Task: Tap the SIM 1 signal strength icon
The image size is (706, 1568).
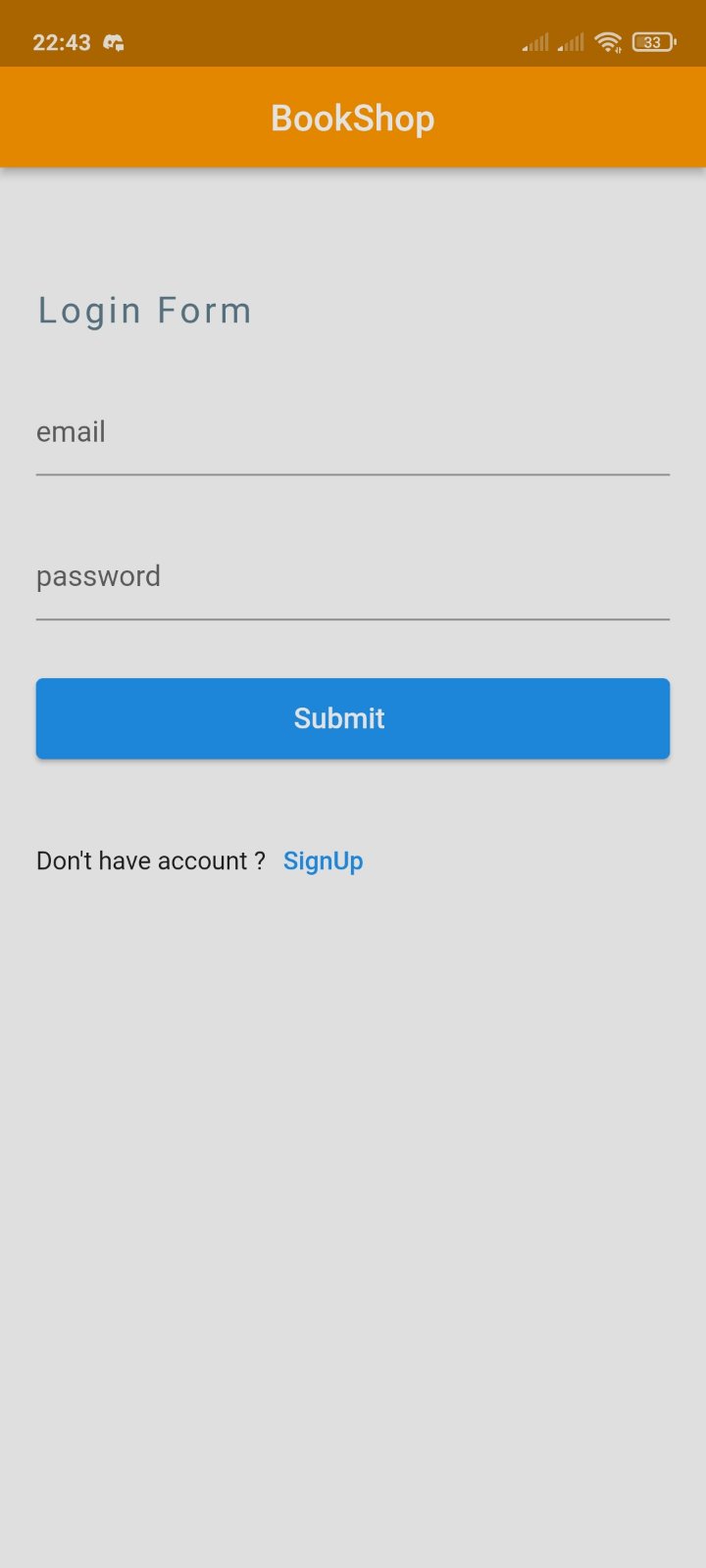Action: click(x=535, y=43)
